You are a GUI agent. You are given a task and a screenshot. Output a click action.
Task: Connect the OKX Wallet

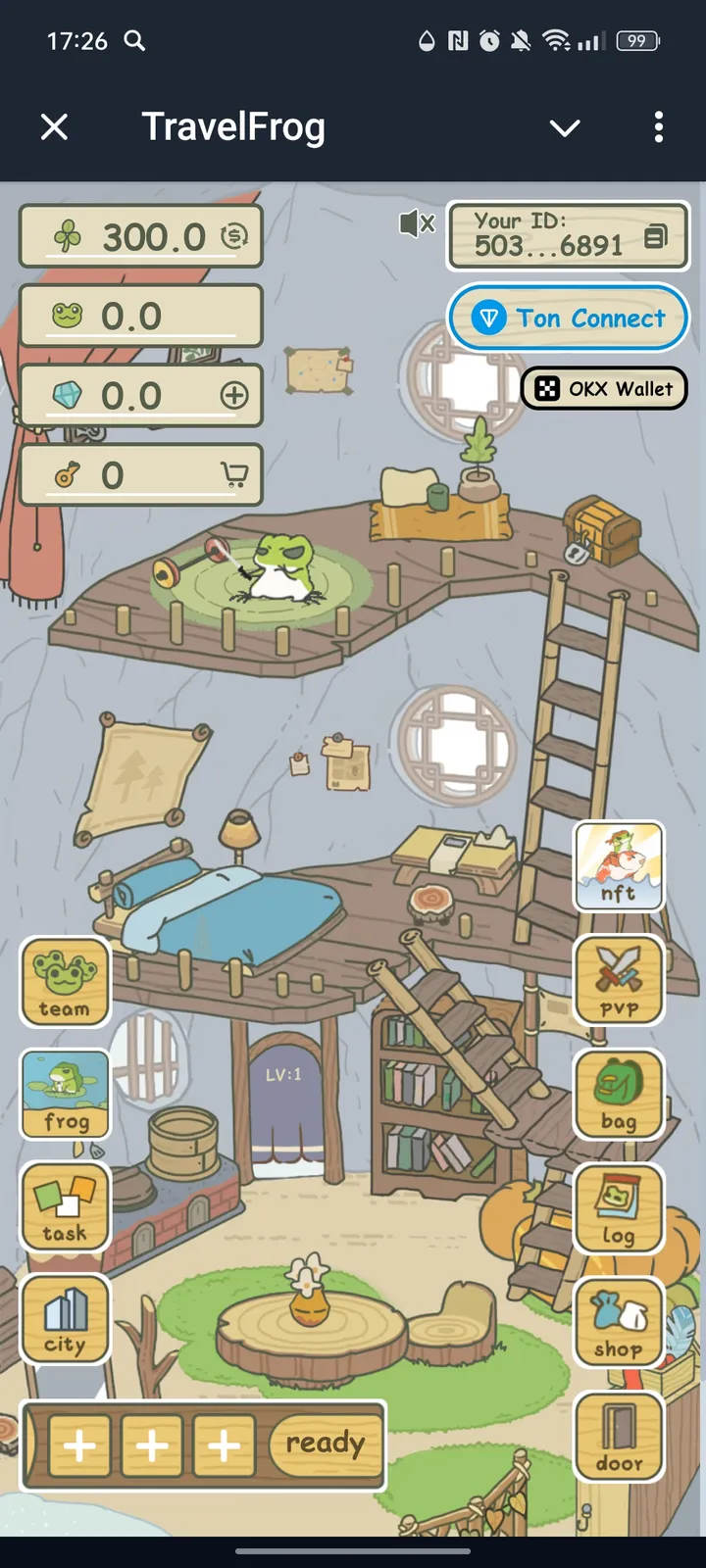click(x=603, y=388)
